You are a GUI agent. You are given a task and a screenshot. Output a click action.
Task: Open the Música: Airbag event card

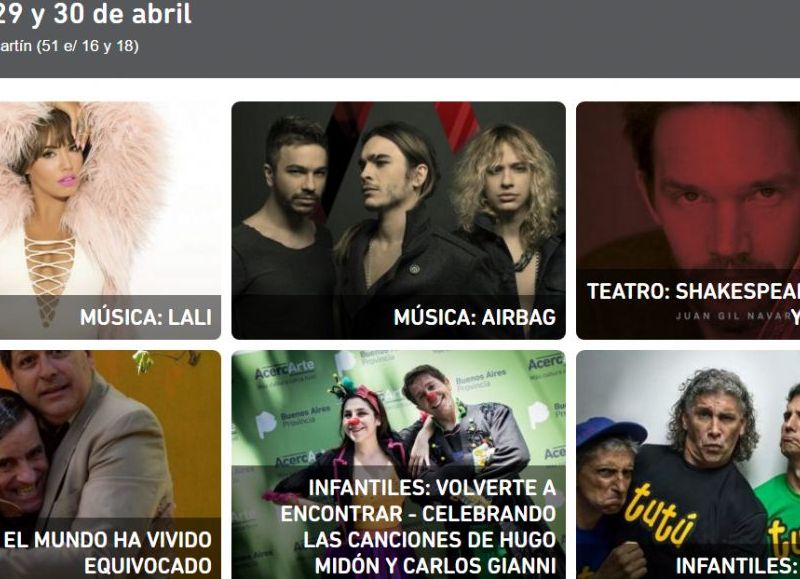point(398,220)
